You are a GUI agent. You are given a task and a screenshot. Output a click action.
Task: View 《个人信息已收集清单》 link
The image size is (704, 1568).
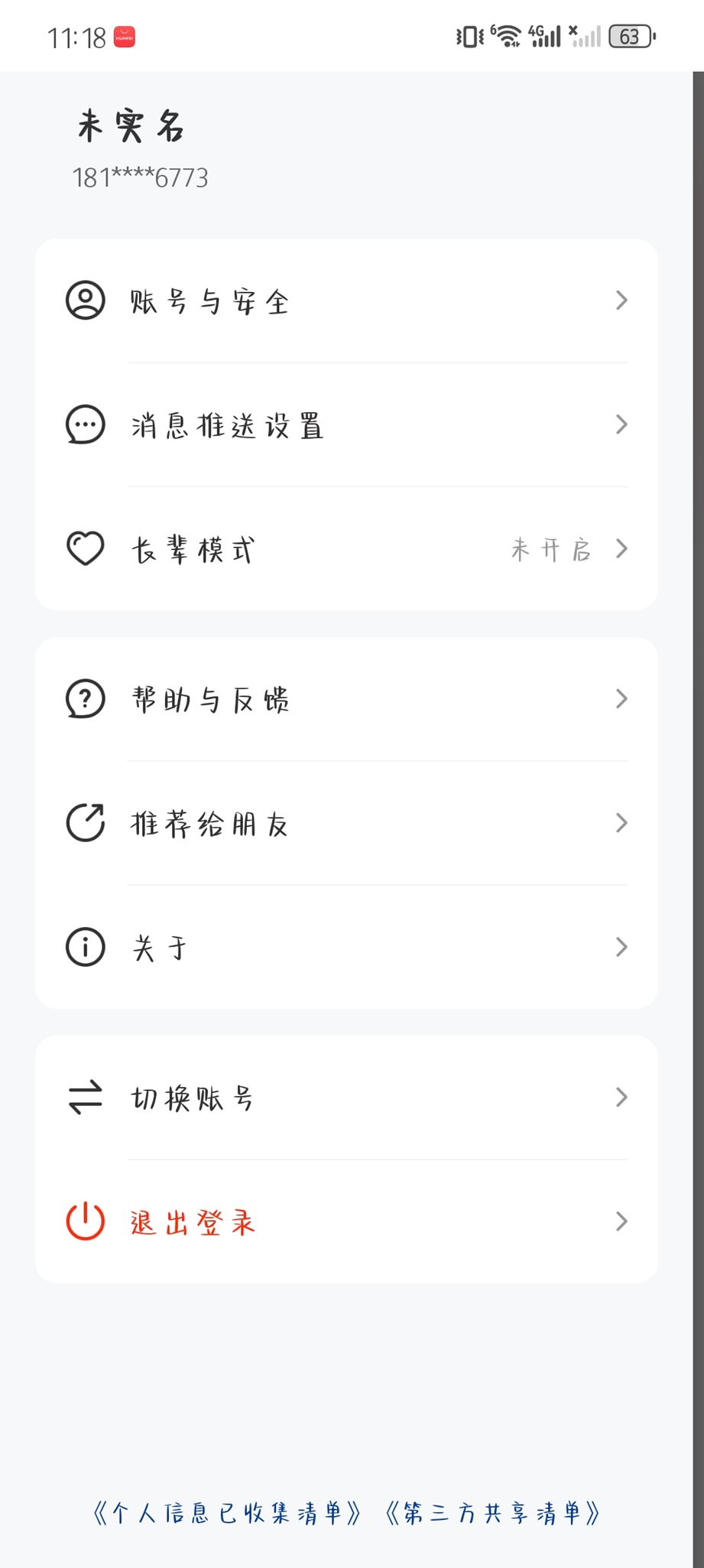[226, 1513]
